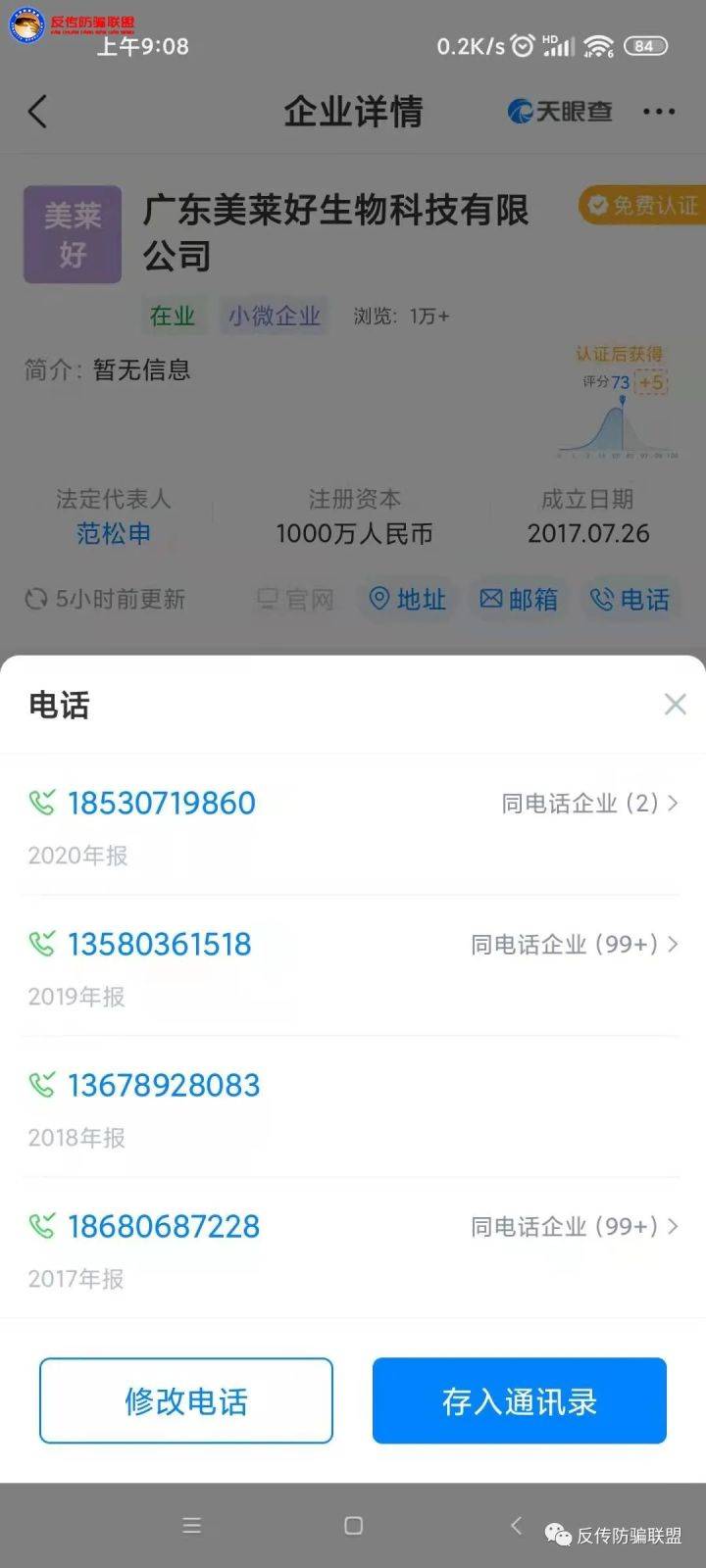The width and height of the screenshot is (706, 1568).
Task: Dial the 13580361518 number
Action: point(160,944)
